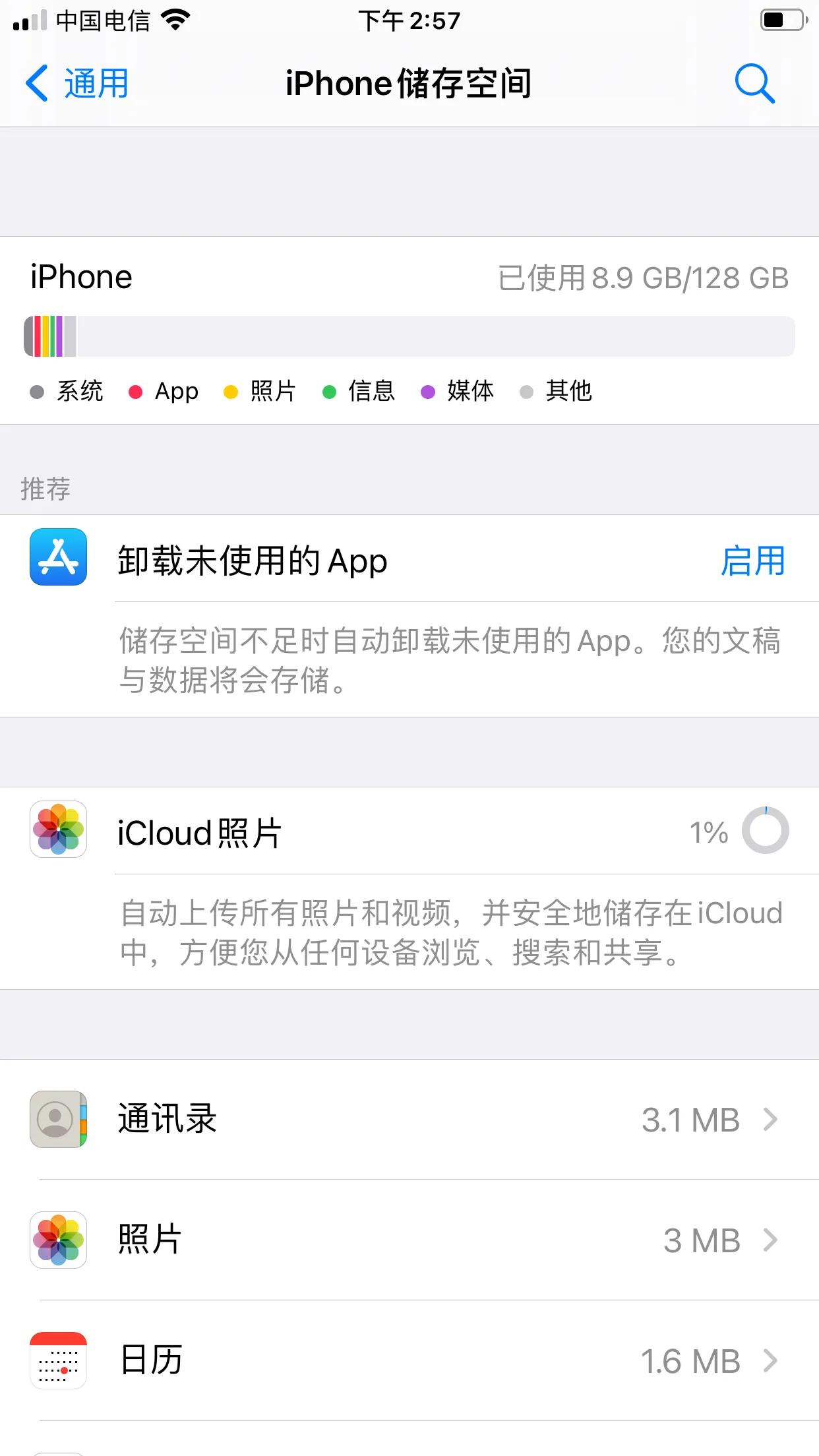Open search via the magnifier icon

756,83
